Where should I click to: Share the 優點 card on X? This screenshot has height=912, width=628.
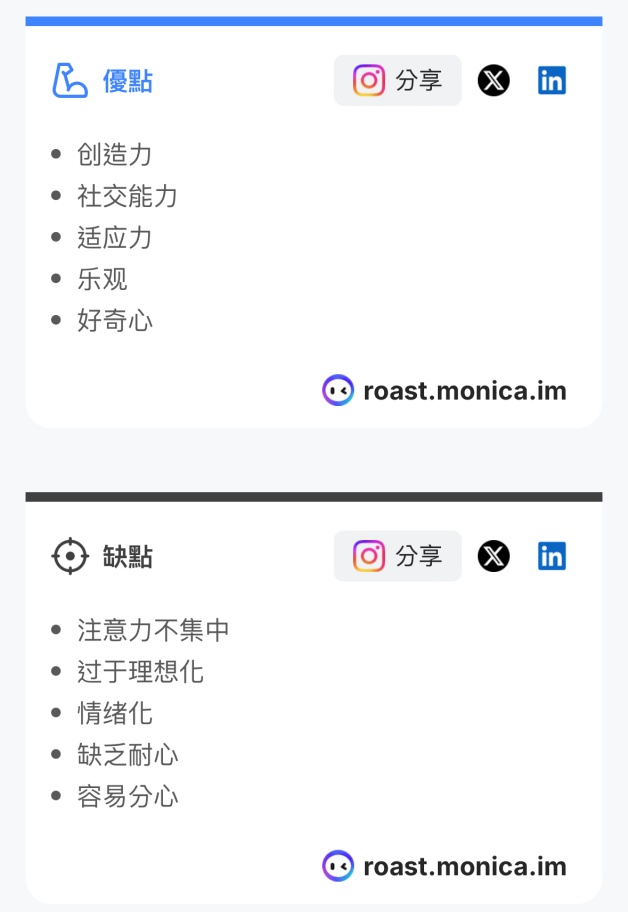493,80
